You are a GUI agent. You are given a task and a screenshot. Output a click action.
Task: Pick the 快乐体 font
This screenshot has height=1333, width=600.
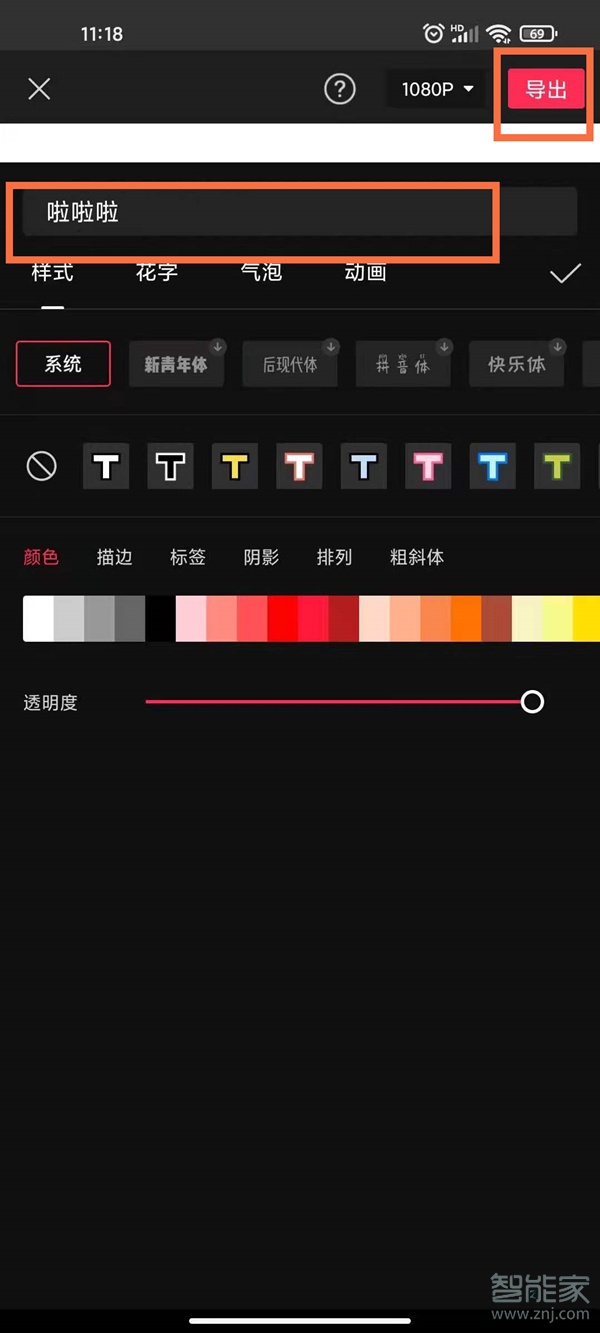pyautogui.click(x=517, y=365)
